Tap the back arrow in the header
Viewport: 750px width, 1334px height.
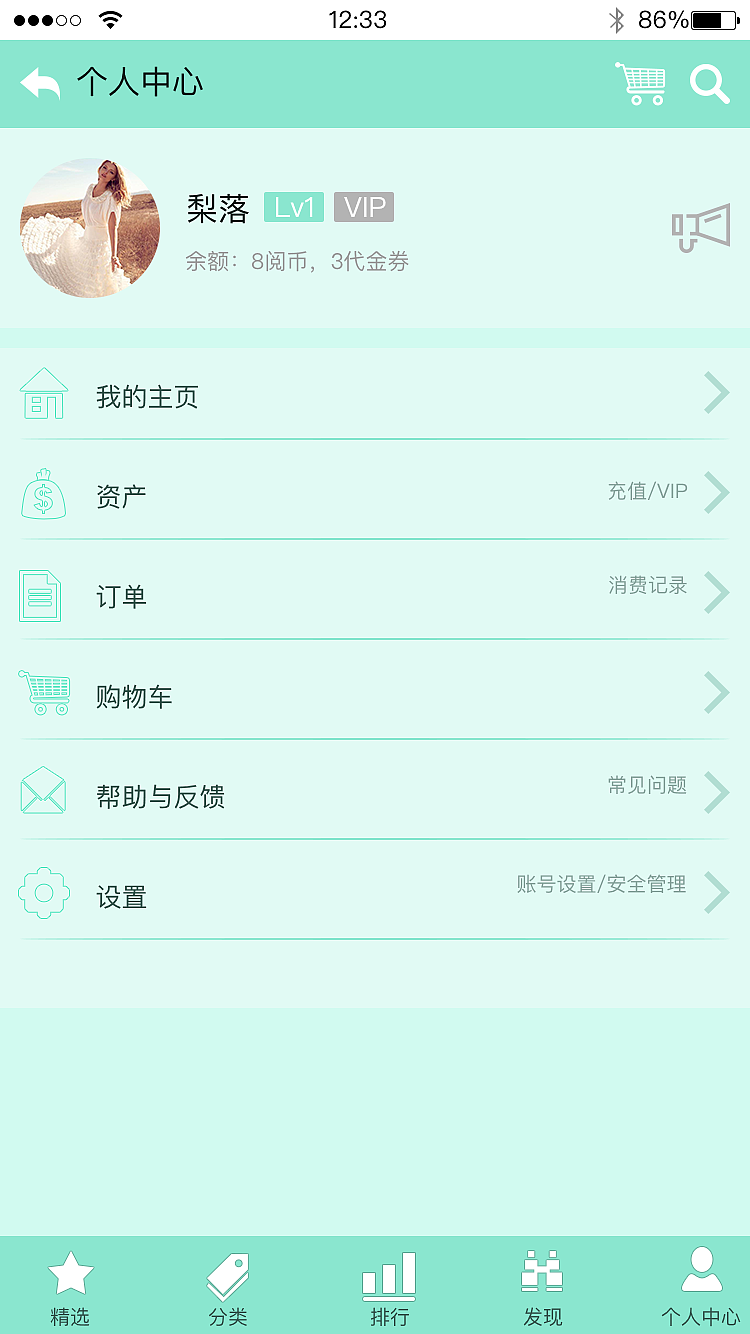click(38, 84)
